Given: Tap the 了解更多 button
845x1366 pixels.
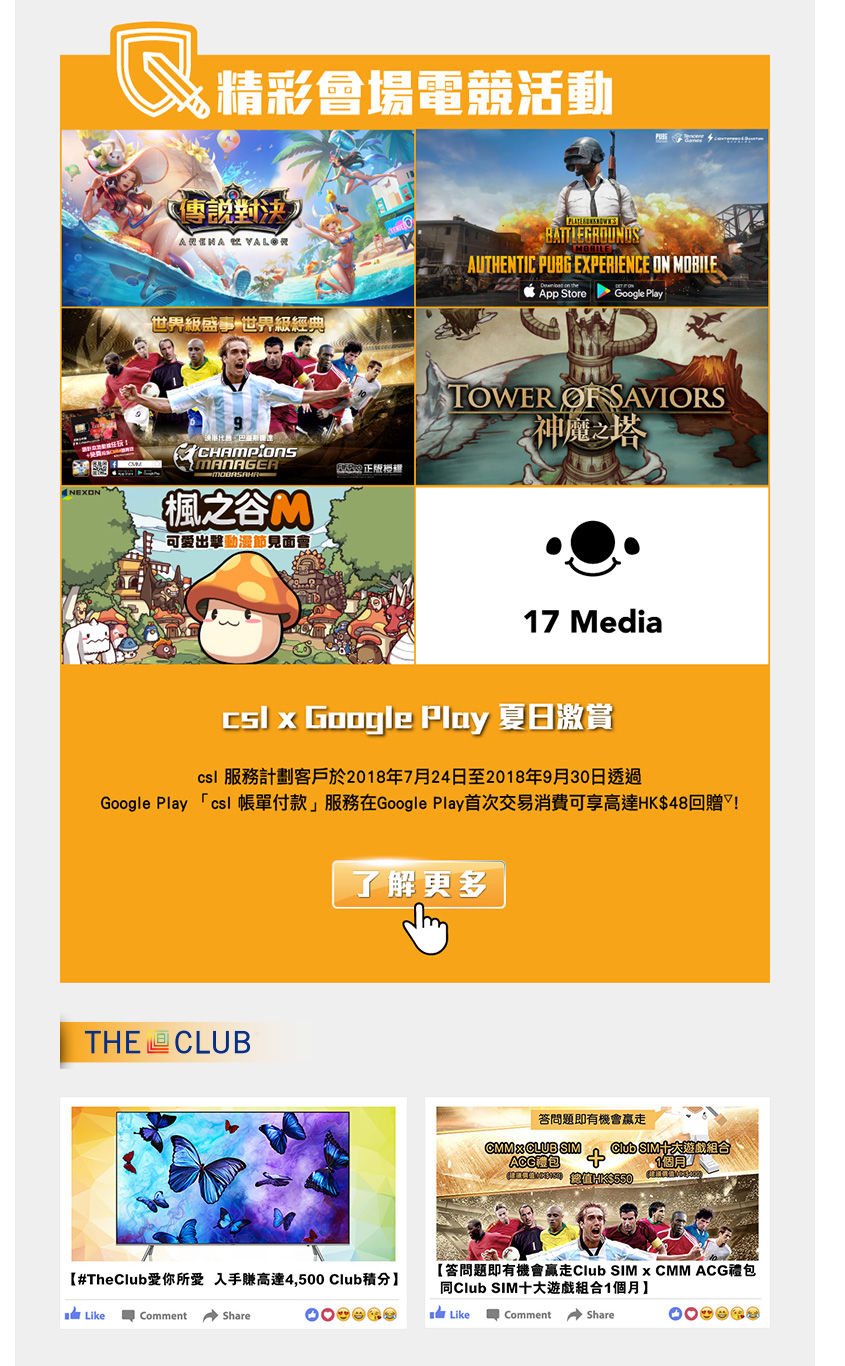Looking at the screenshot, I should click(418, 885).
